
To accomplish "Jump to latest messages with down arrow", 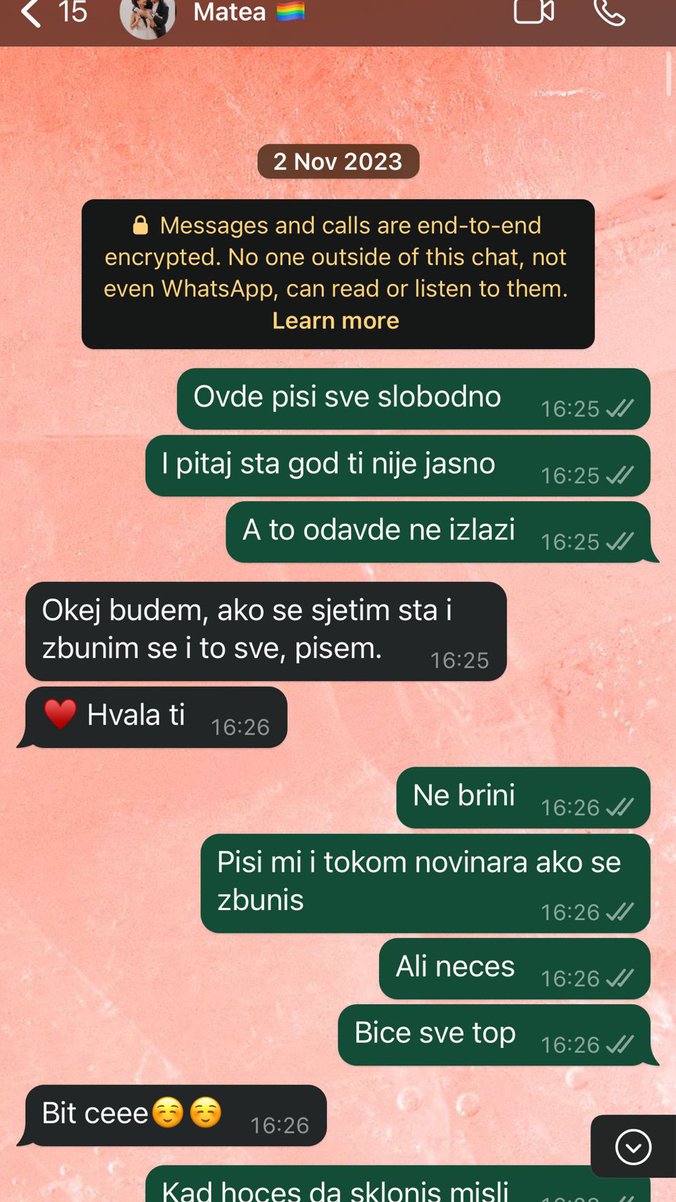I will coord(633,1146).
